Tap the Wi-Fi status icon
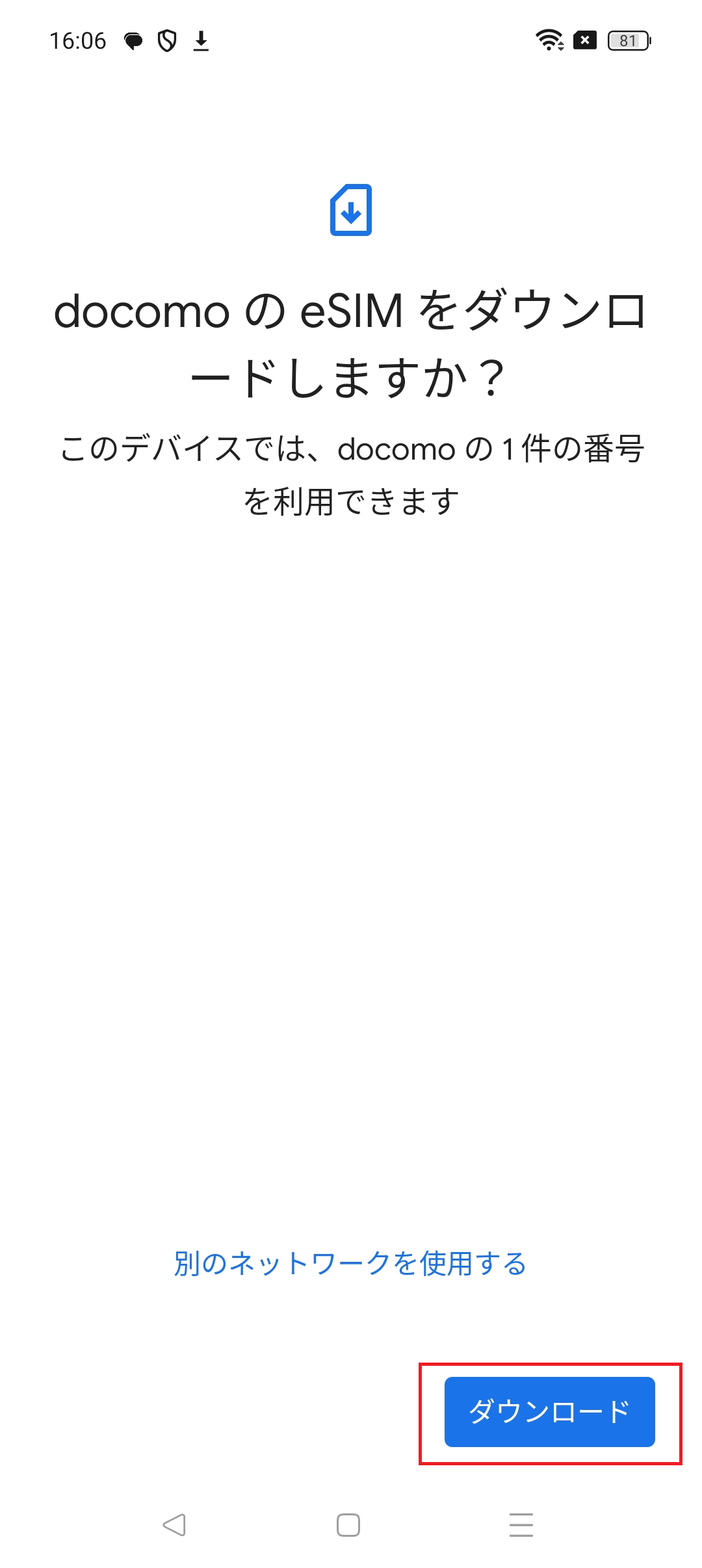The image size is (702, 1568). (x=549, y=41)
